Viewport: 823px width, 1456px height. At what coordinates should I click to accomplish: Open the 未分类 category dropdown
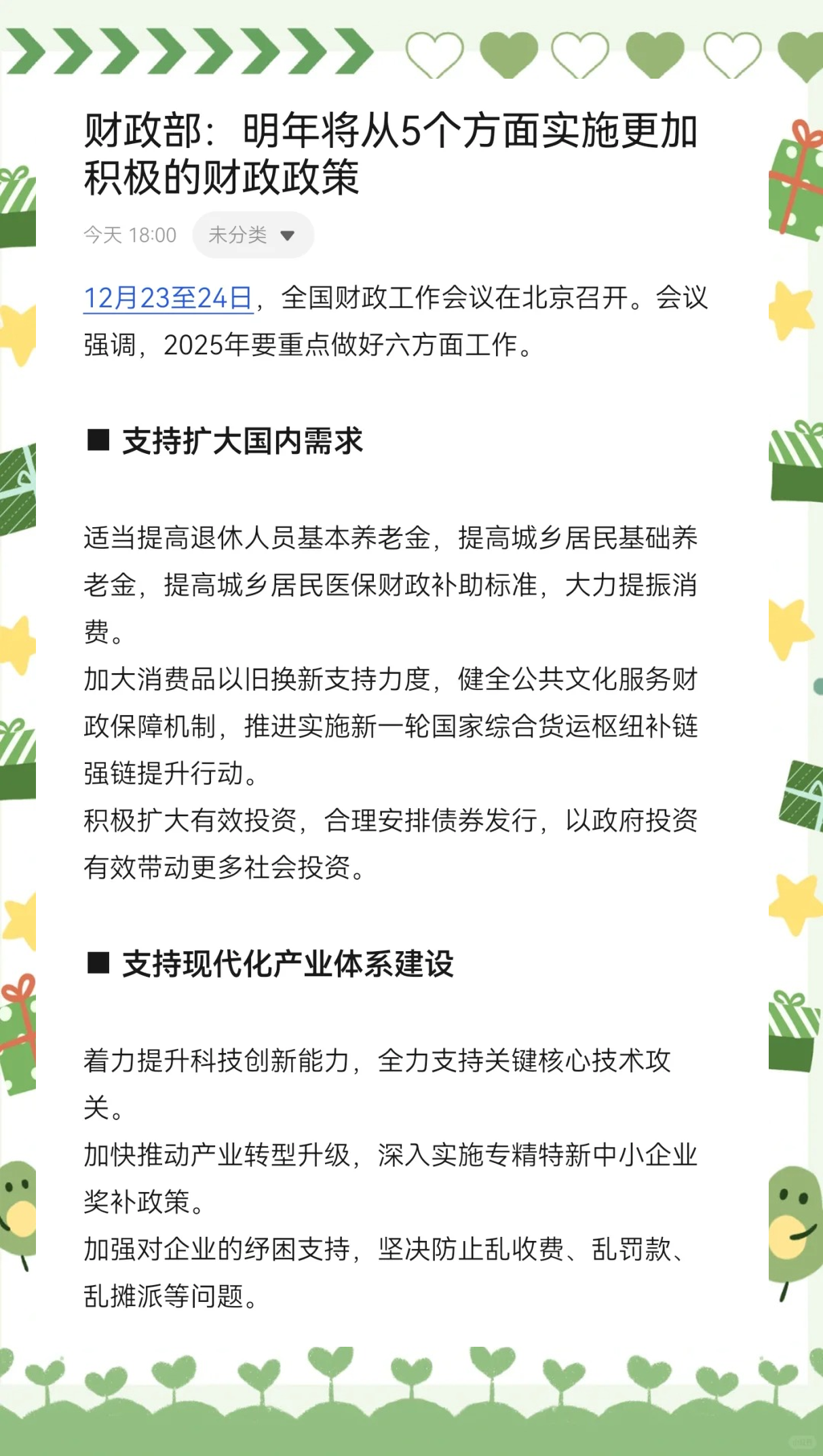[x=239, y=235]
